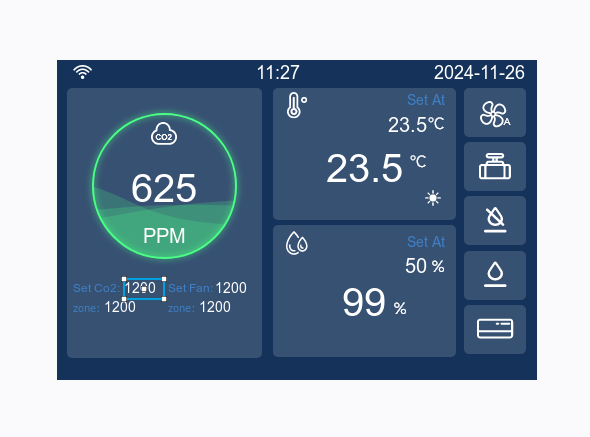Tap the Set Fan 1200 value
Screen dimensions: 590x437
(x=231, y=288)
